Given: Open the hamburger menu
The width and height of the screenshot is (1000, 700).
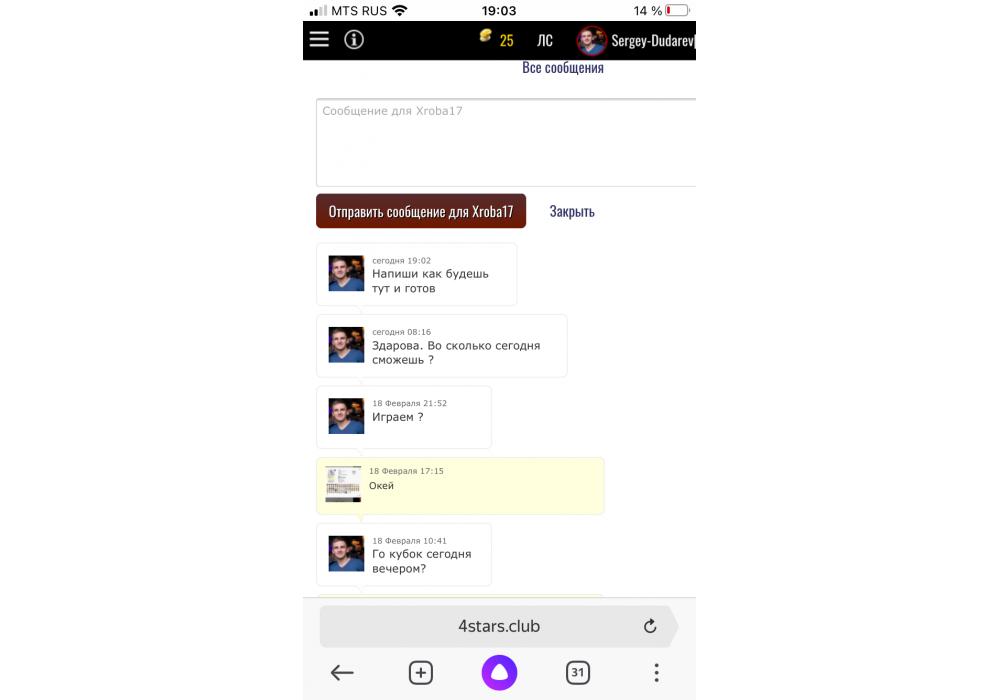Looking at the screenshot, I should coord(319,40).
